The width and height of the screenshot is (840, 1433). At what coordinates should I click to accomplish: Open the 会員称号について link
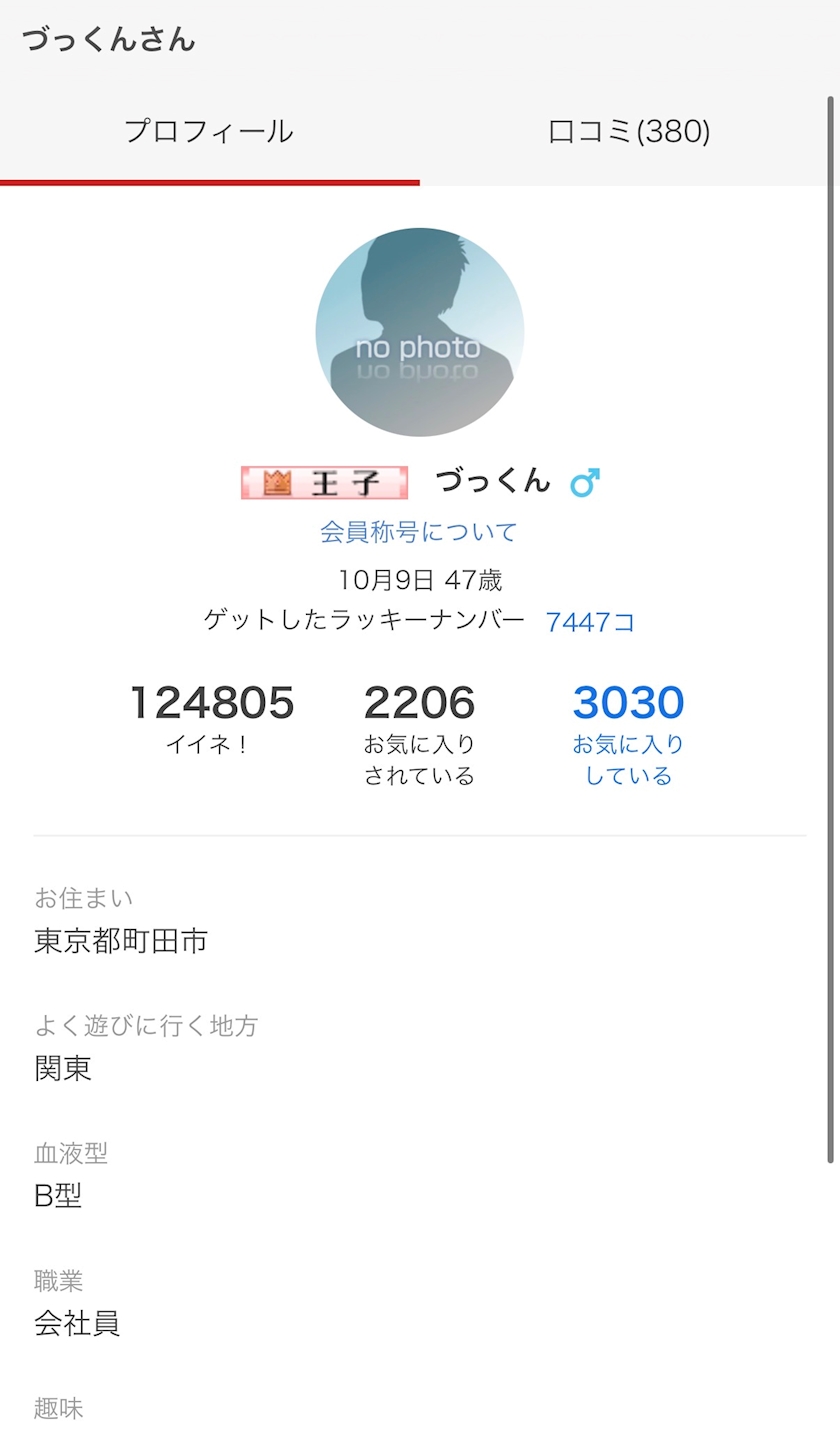(419, 532)
